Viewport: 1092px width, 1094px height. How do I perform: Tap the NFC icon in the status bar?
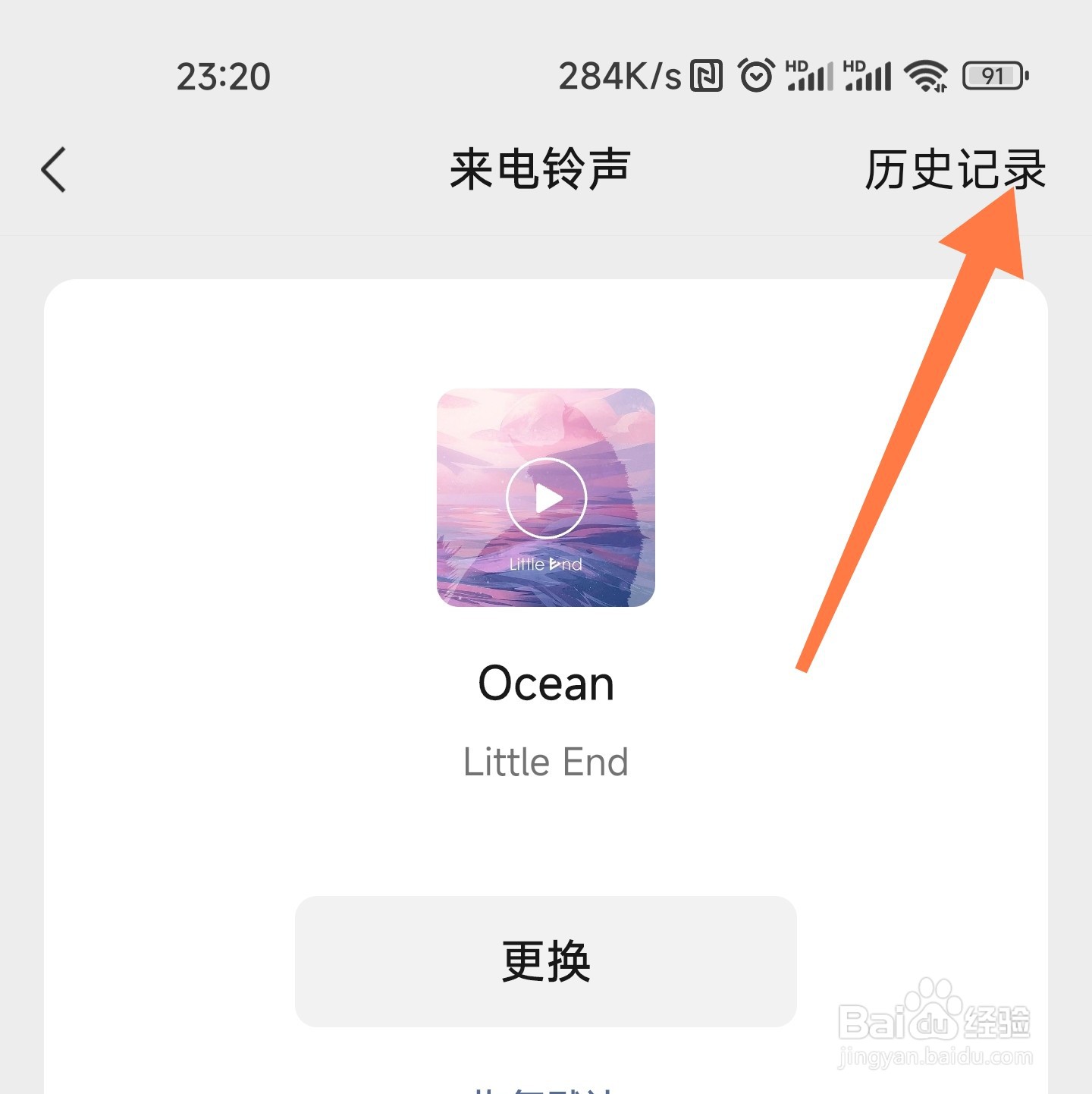(x=708, y=76)
